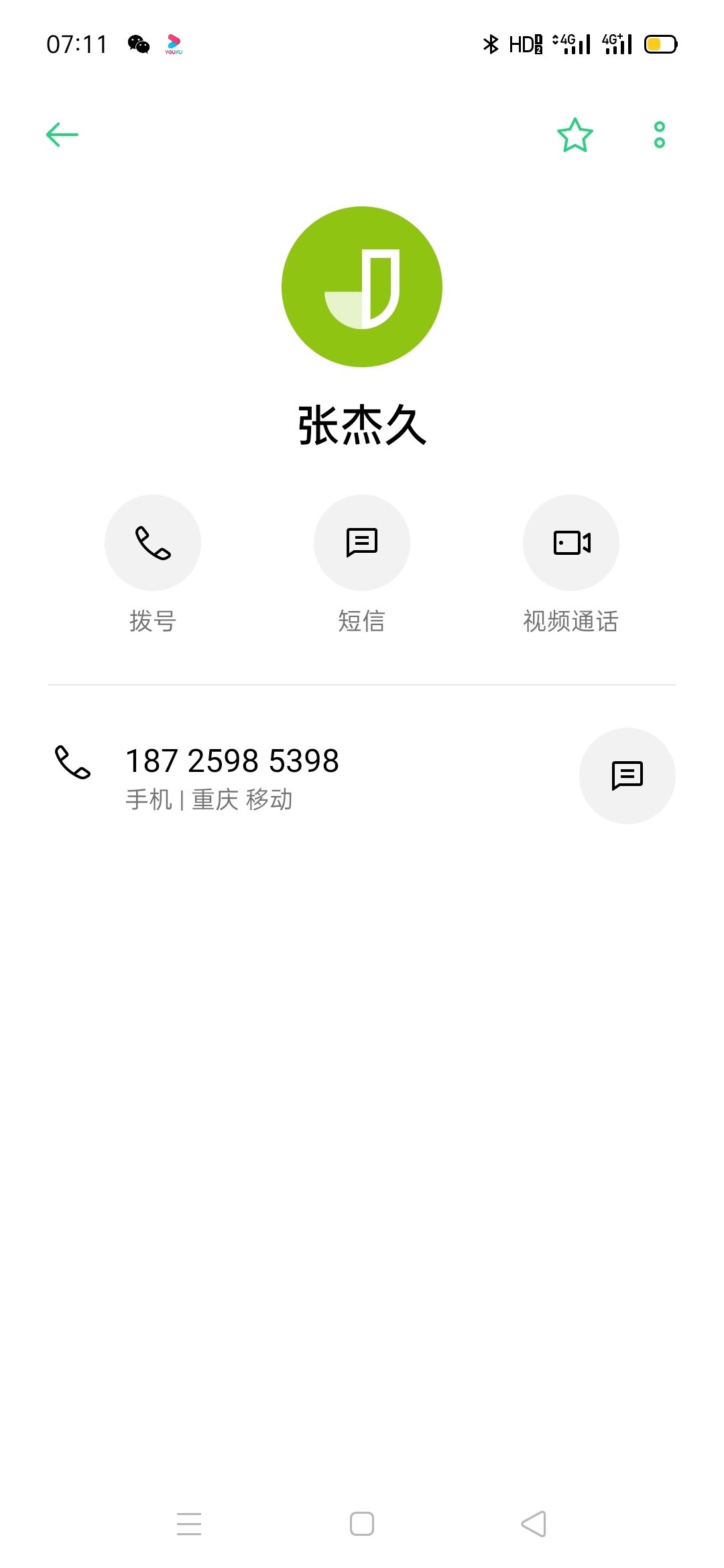
Task: Start a 视频通话 video call
Action: coord(571,543)
